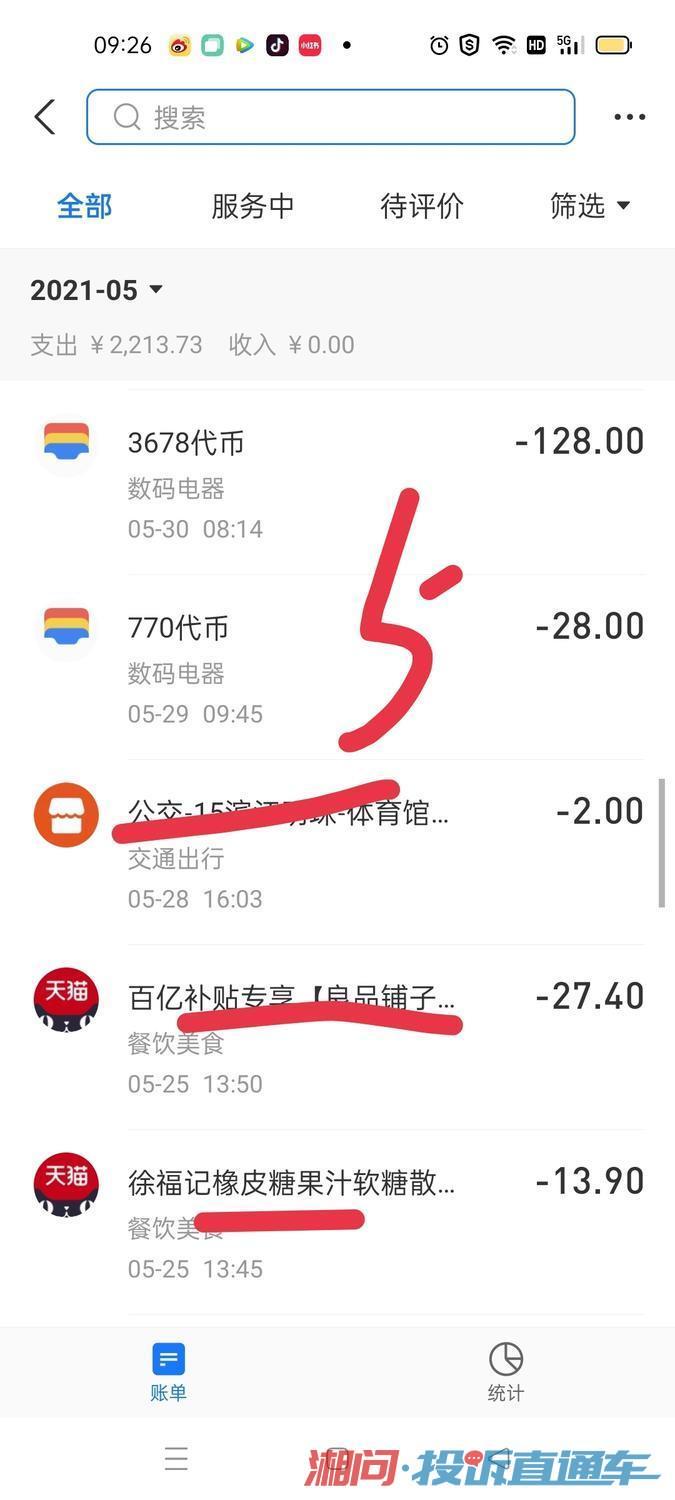Viewport: 675px width, 1500px height.
Task: Switch to the 待评价 tab
Action: coord(422,206)
